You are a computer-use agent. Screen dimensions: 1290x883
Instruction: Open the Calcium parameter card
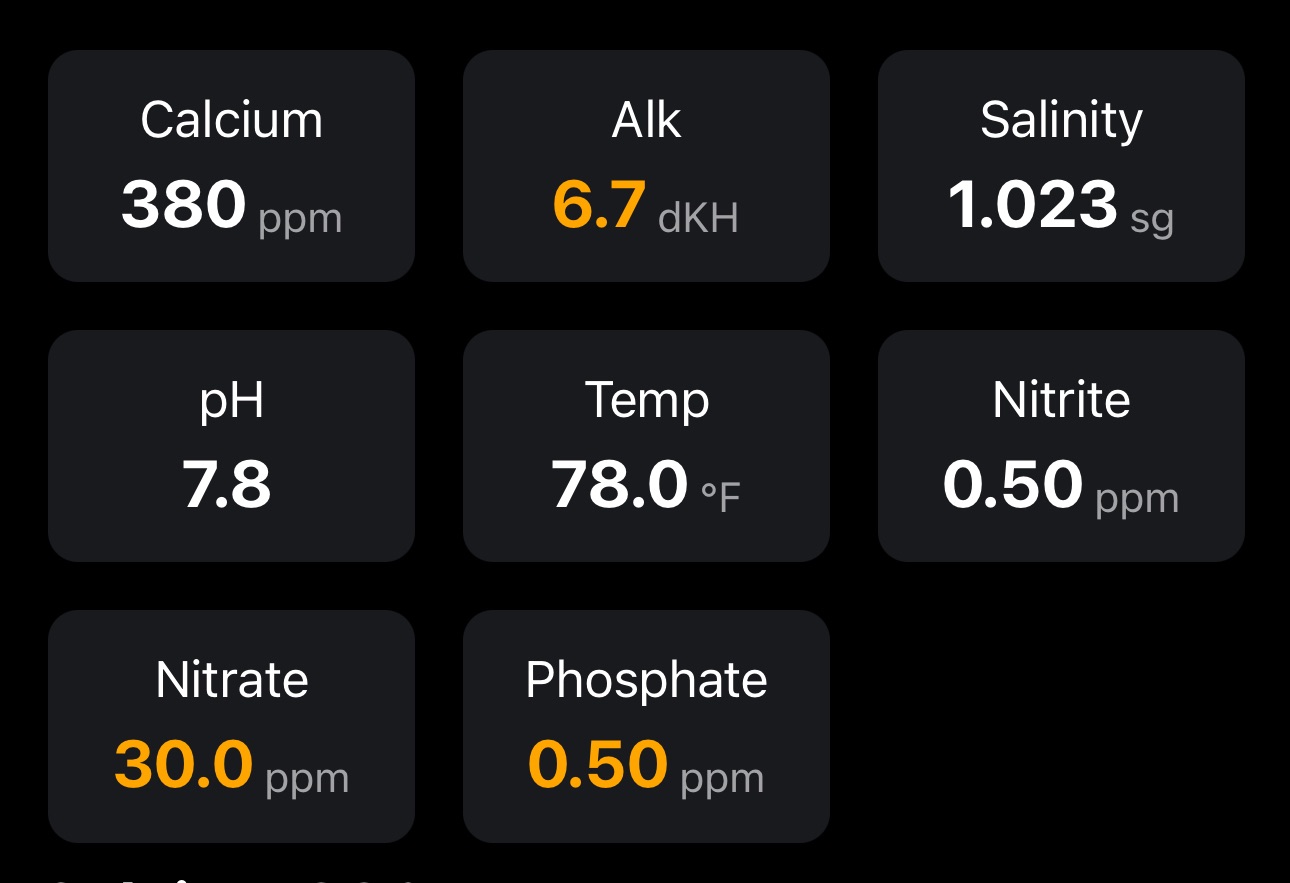click(231, 166)
